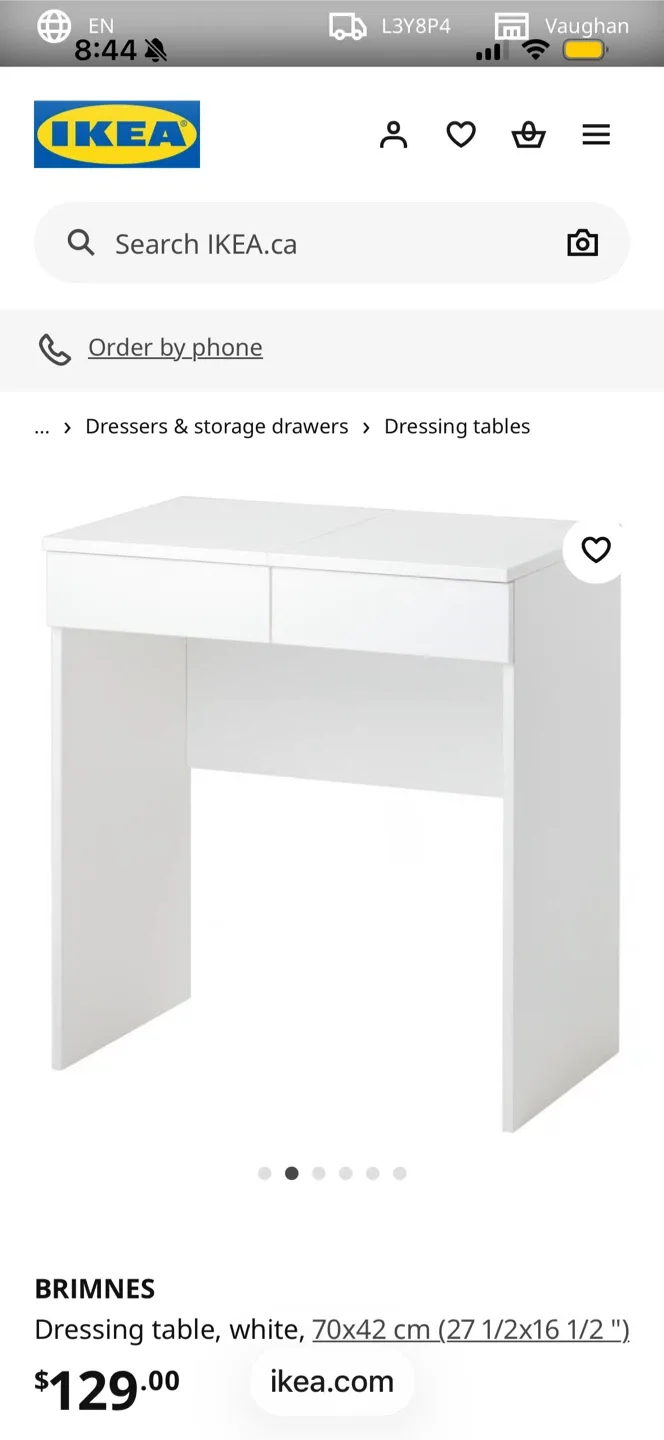664x1440 pixels.
Task: Open the hamburger menu
Action: coord(596,135)
